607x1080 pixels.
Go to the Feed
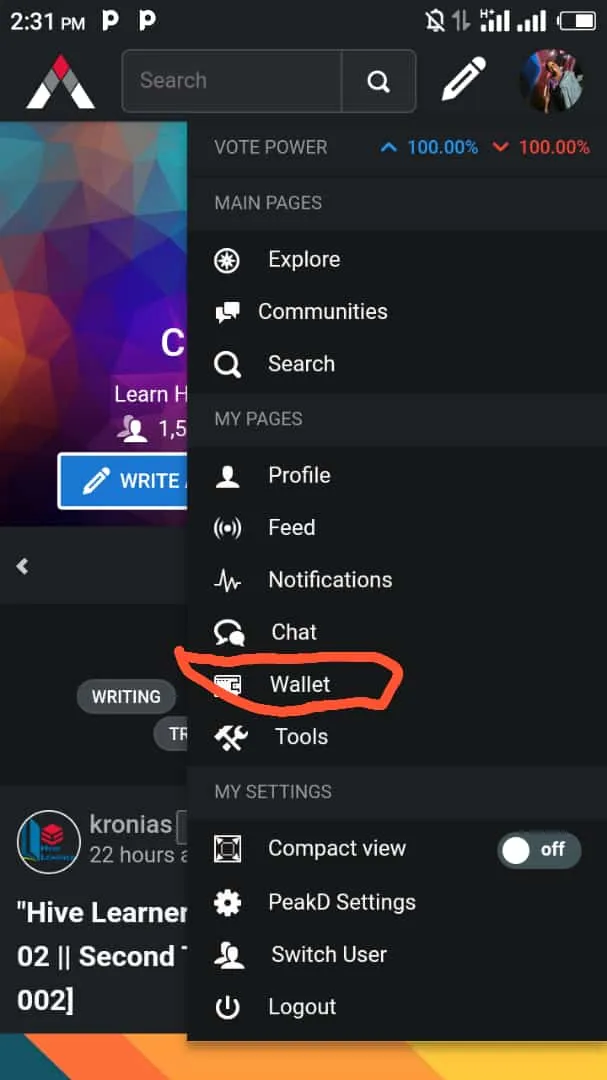[291, 528]
